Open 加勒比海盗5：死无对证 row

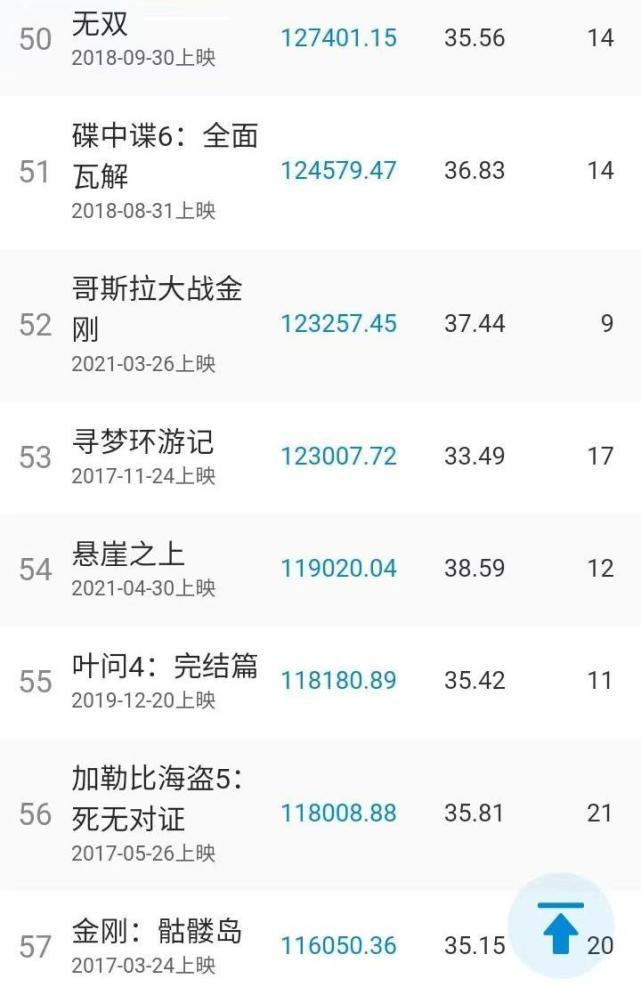pos(156,799)
